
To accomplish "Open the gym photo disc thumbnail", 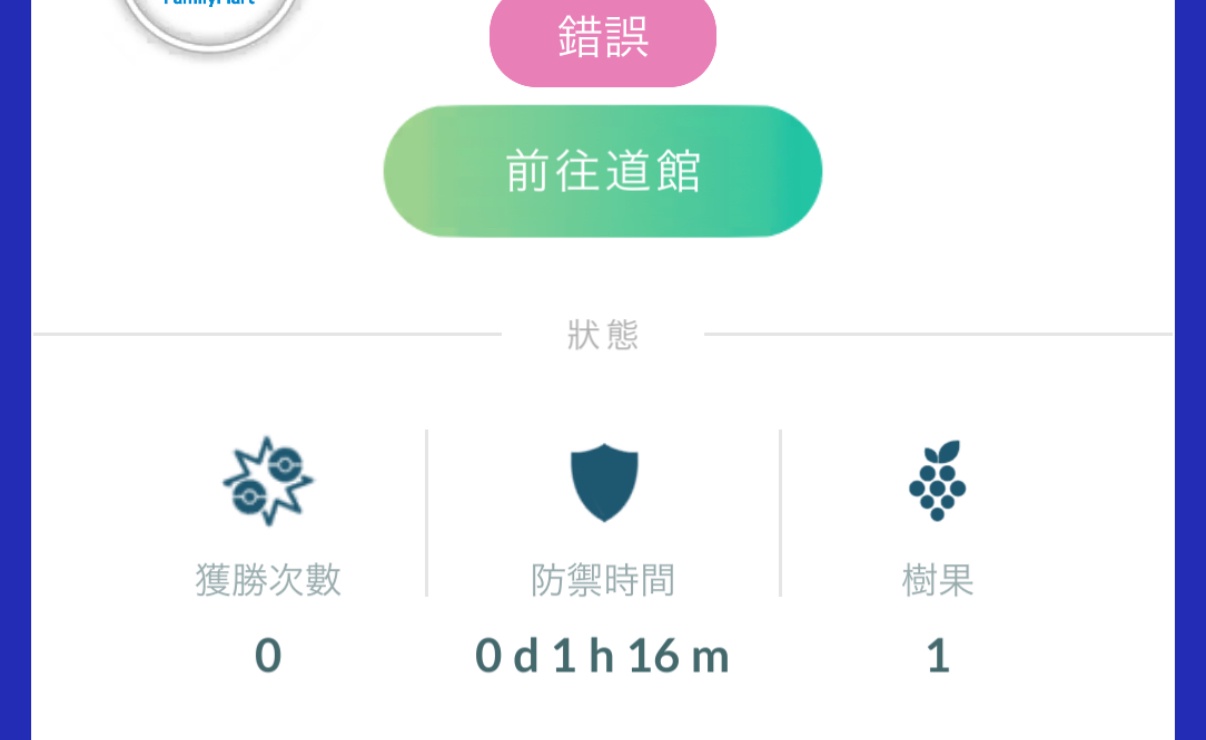I will coord(210,18).
